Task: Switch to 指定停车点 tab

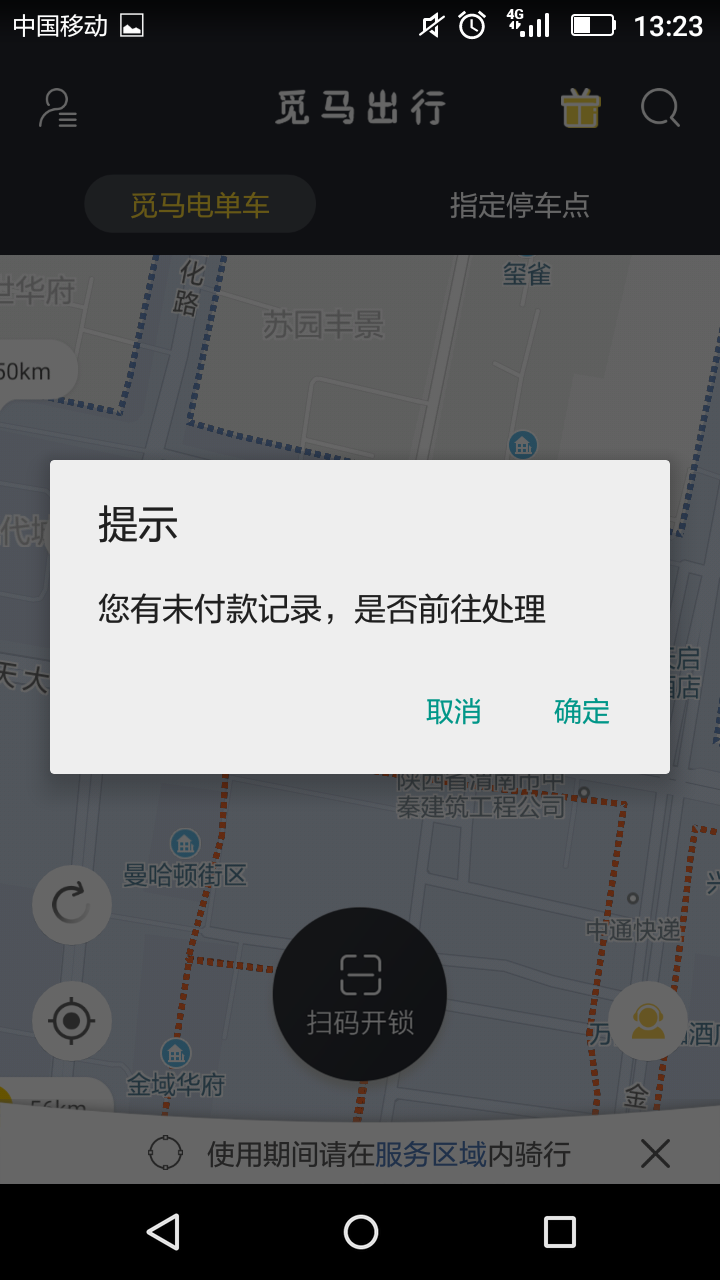Action: tap(519, 205)
